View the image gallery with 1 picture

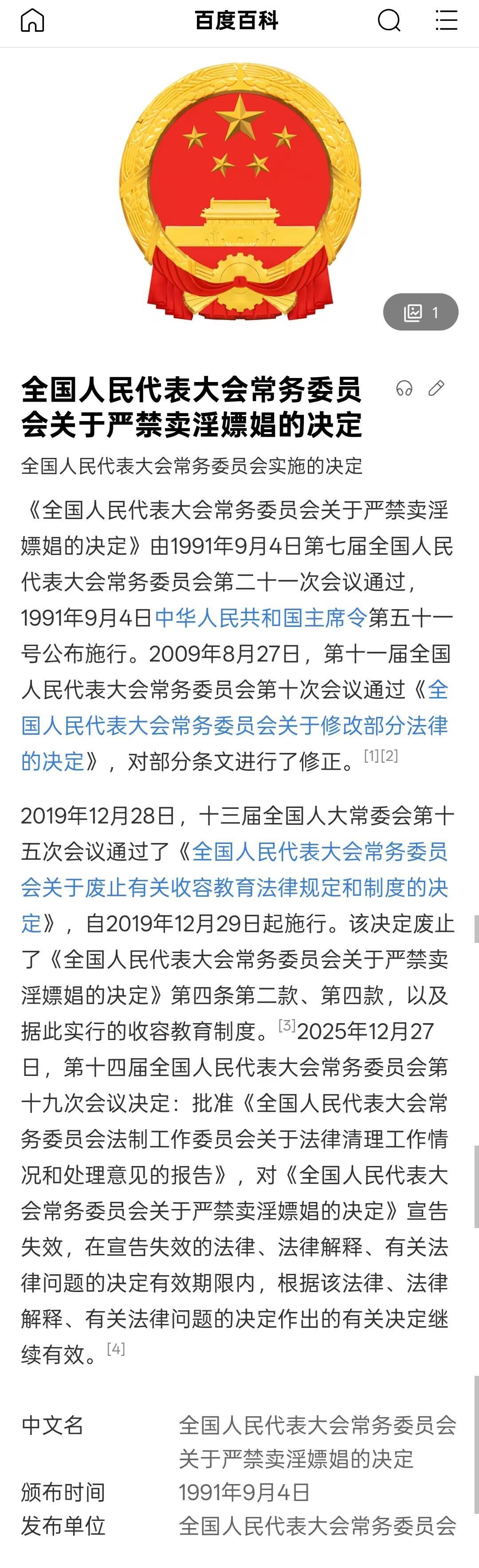[x=420, y=312]
